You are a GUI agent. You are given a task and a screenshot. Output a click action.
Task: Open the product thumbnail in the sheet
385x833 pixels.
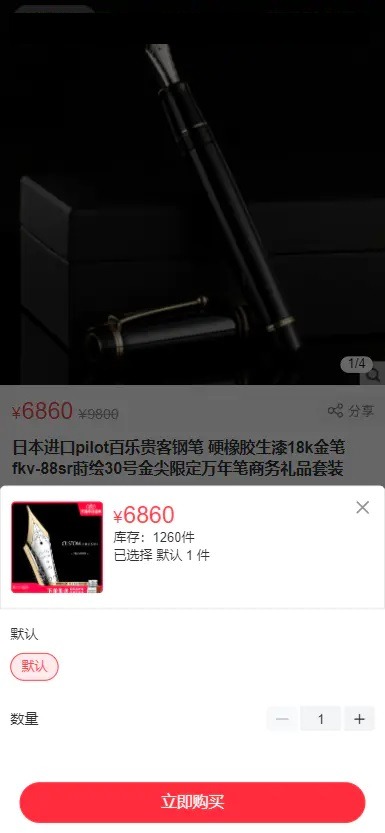[57, 547]
